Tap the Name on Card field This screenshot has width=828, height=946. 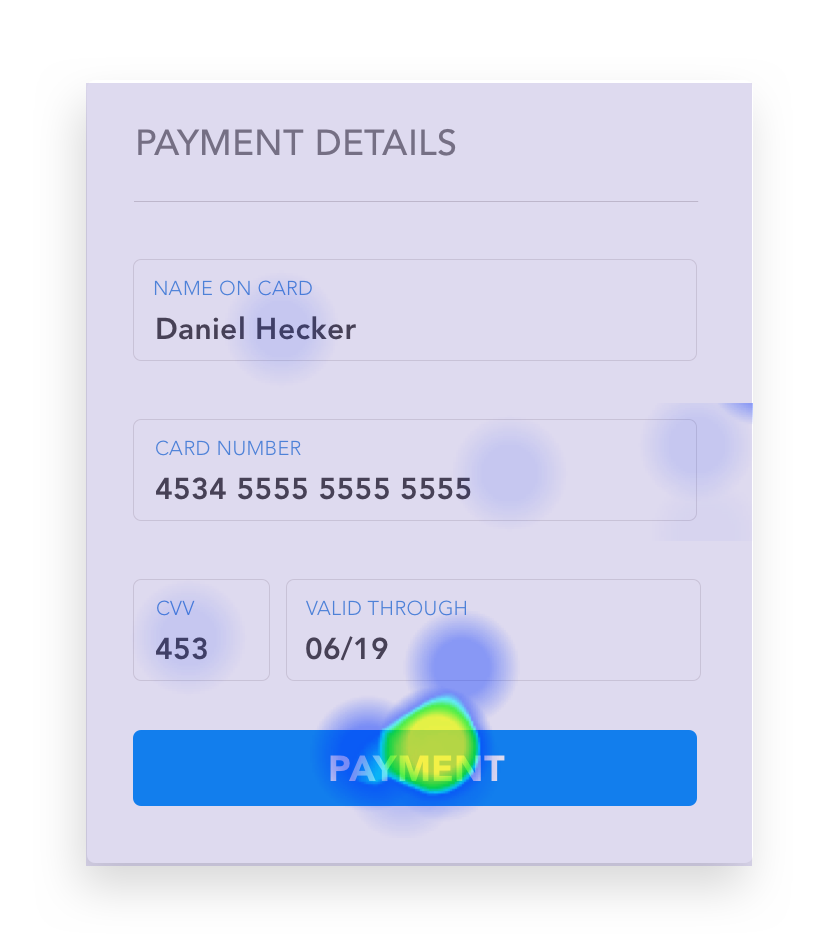click(x=414, y=310)
